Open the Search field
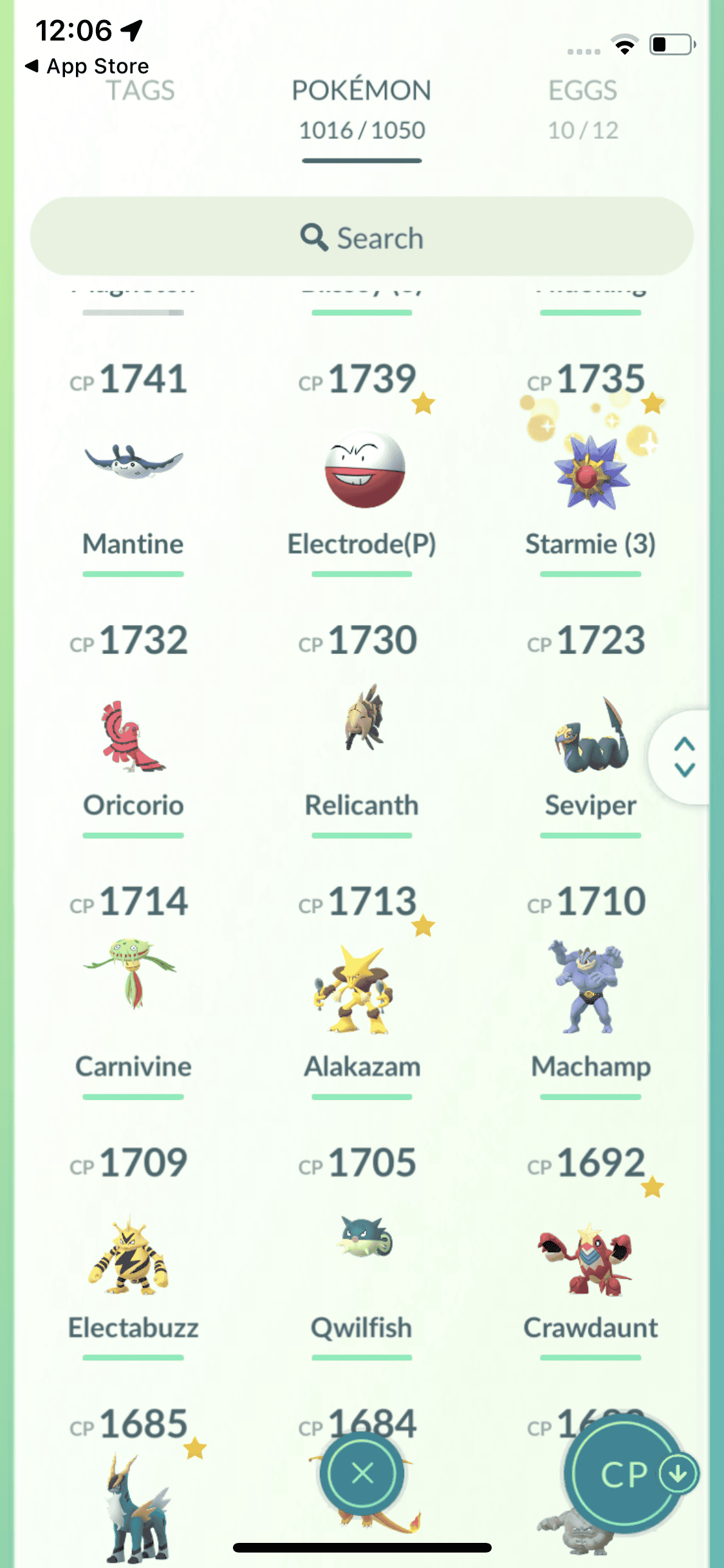The width and height of the screenshot is (724, 1568). tap(362, 238)
